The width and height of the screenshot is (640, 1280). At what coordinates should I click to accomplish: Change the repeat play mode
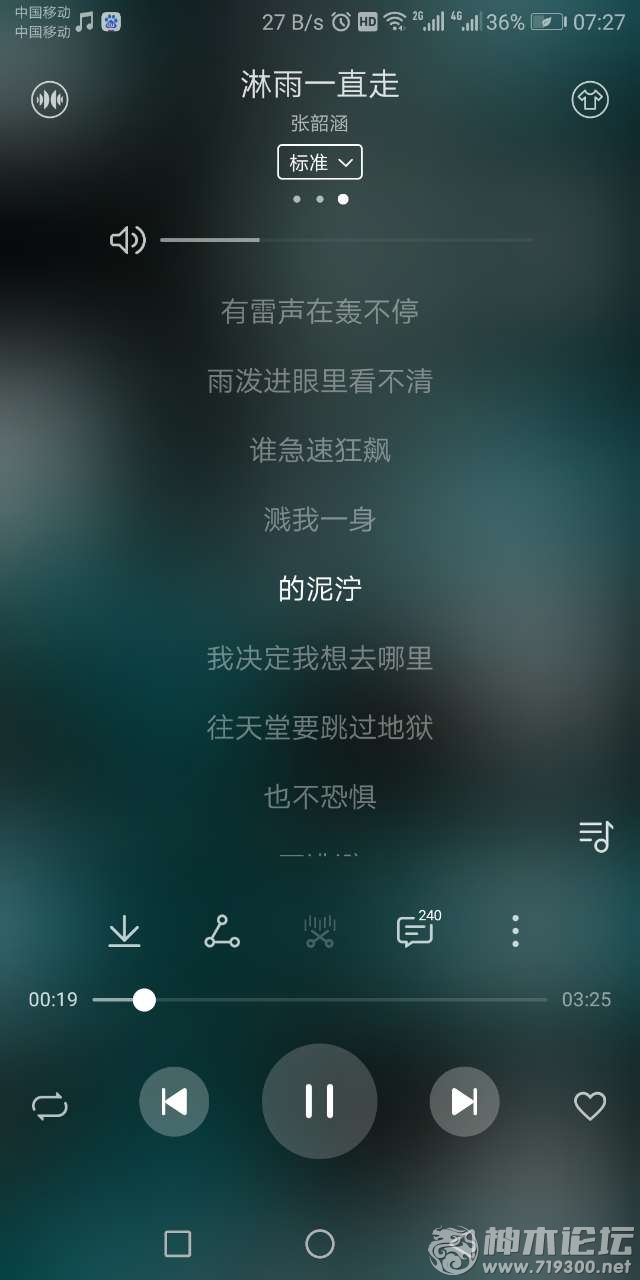[50, 1105]
